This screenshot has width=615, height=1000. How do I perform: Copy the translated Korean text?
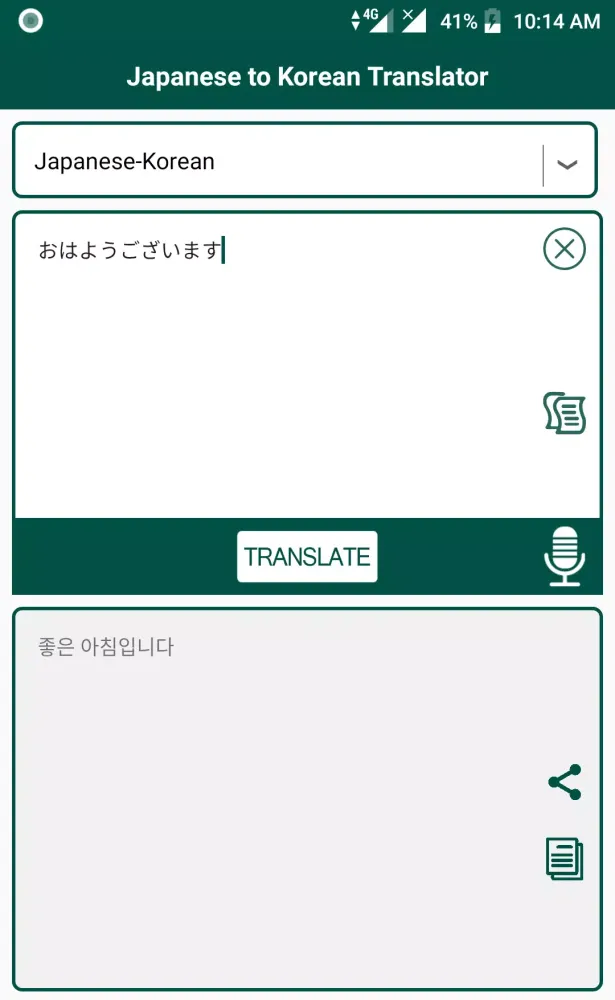(564, 859)
